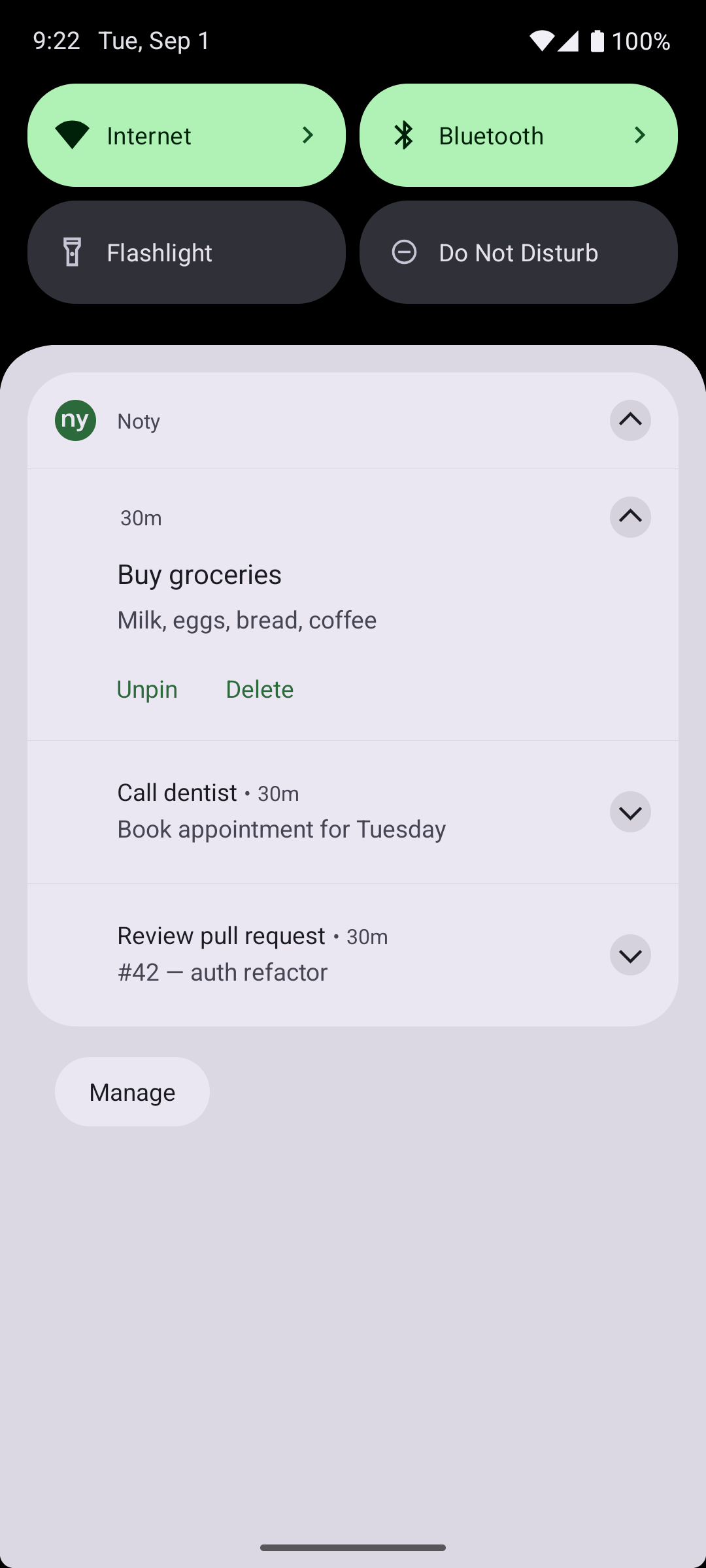Turn on the Flashlight tile
This screenshot has width=706, height=1568.
point(186,252)
